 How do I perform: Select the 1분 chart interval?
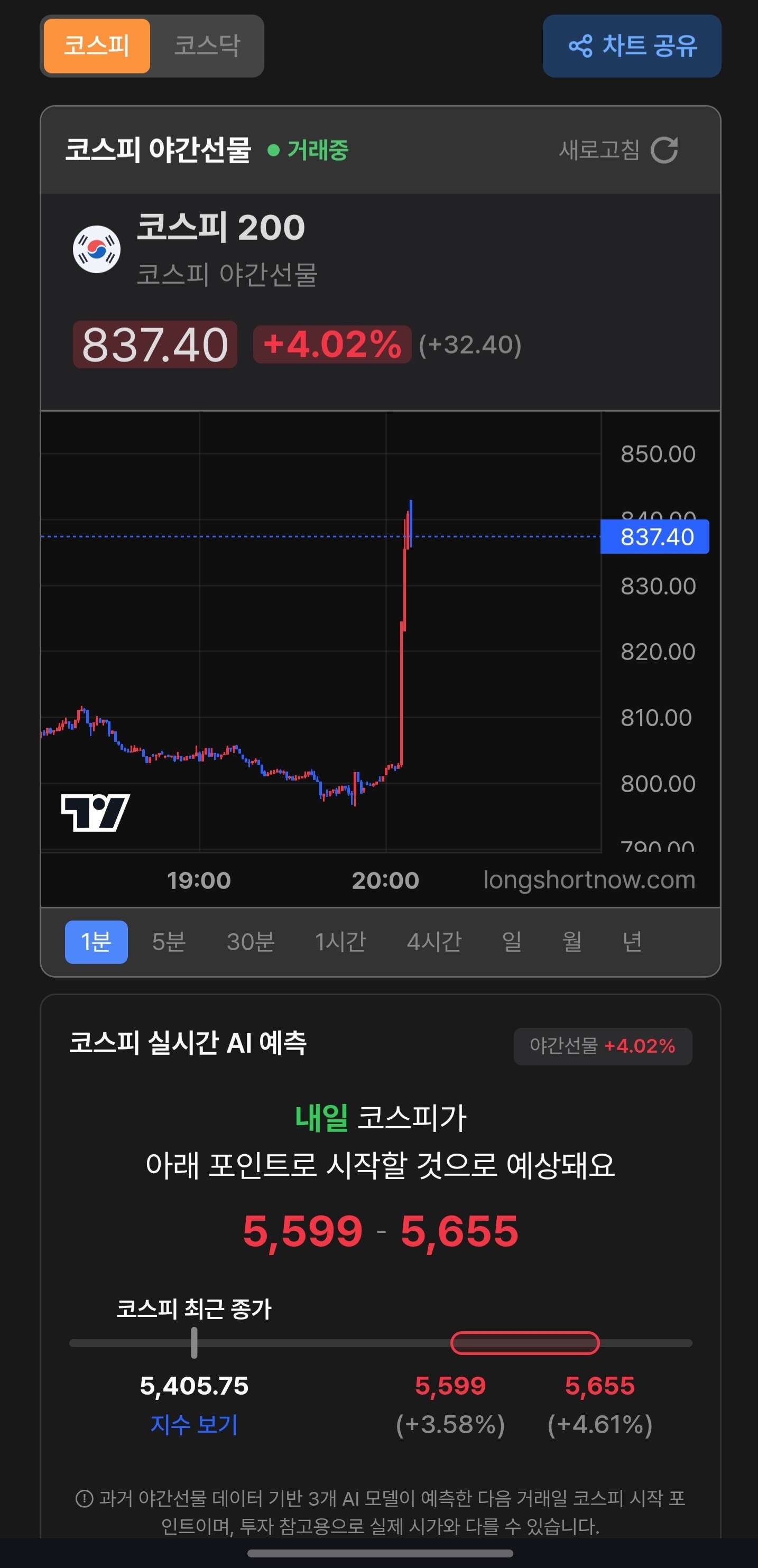[96, 942]
